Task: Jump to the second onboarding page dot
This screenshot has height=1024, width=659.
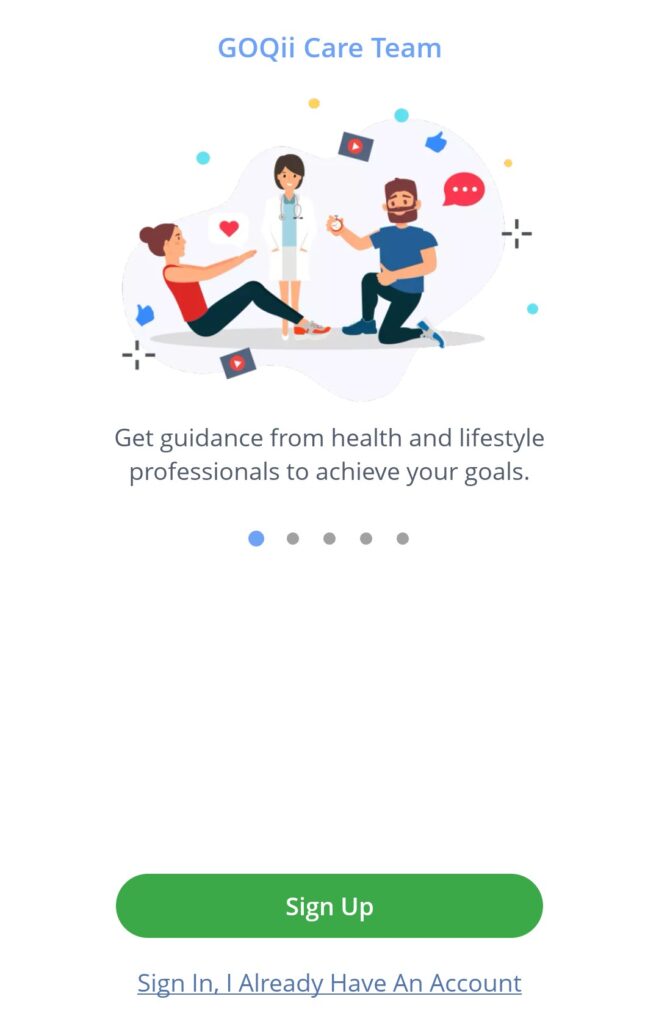Action: point(293,539)
